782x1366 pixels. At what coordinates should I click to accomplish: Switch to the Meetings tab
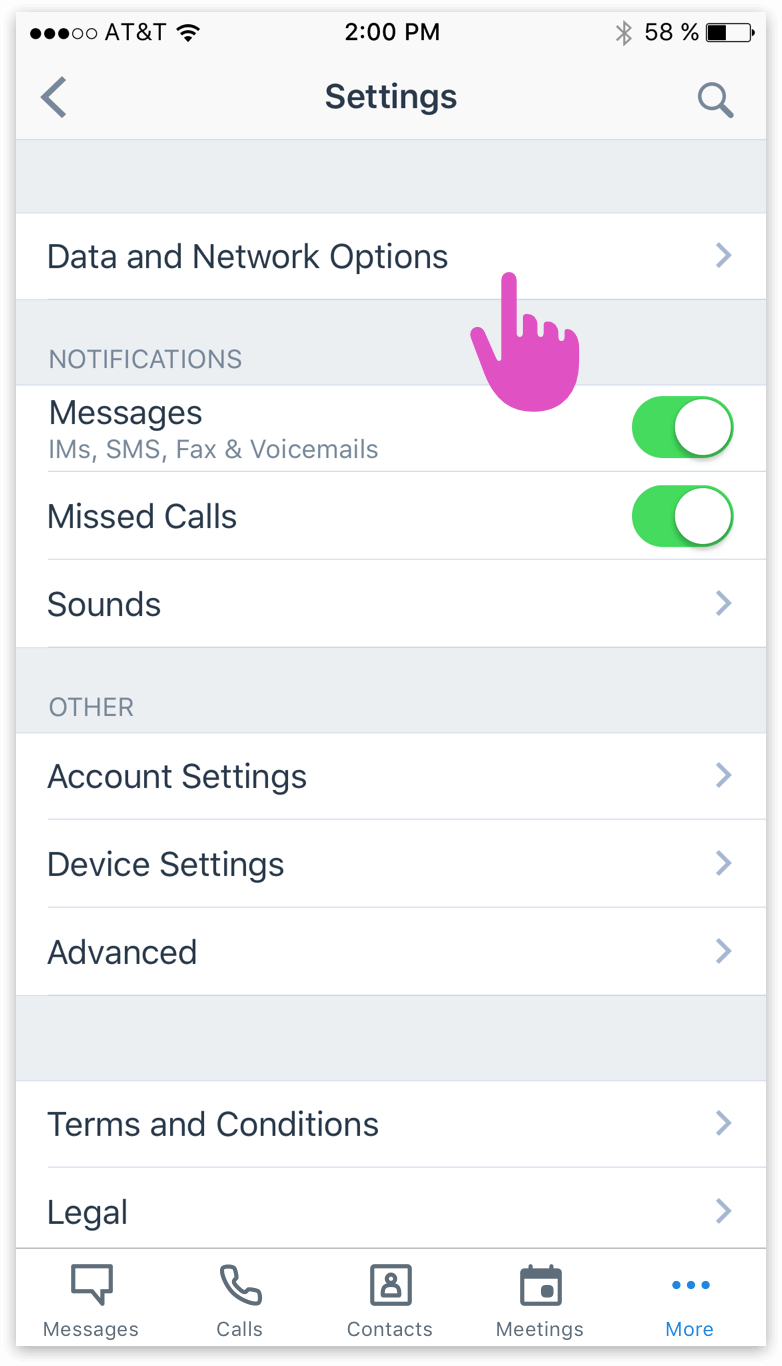pos(540,1300)
